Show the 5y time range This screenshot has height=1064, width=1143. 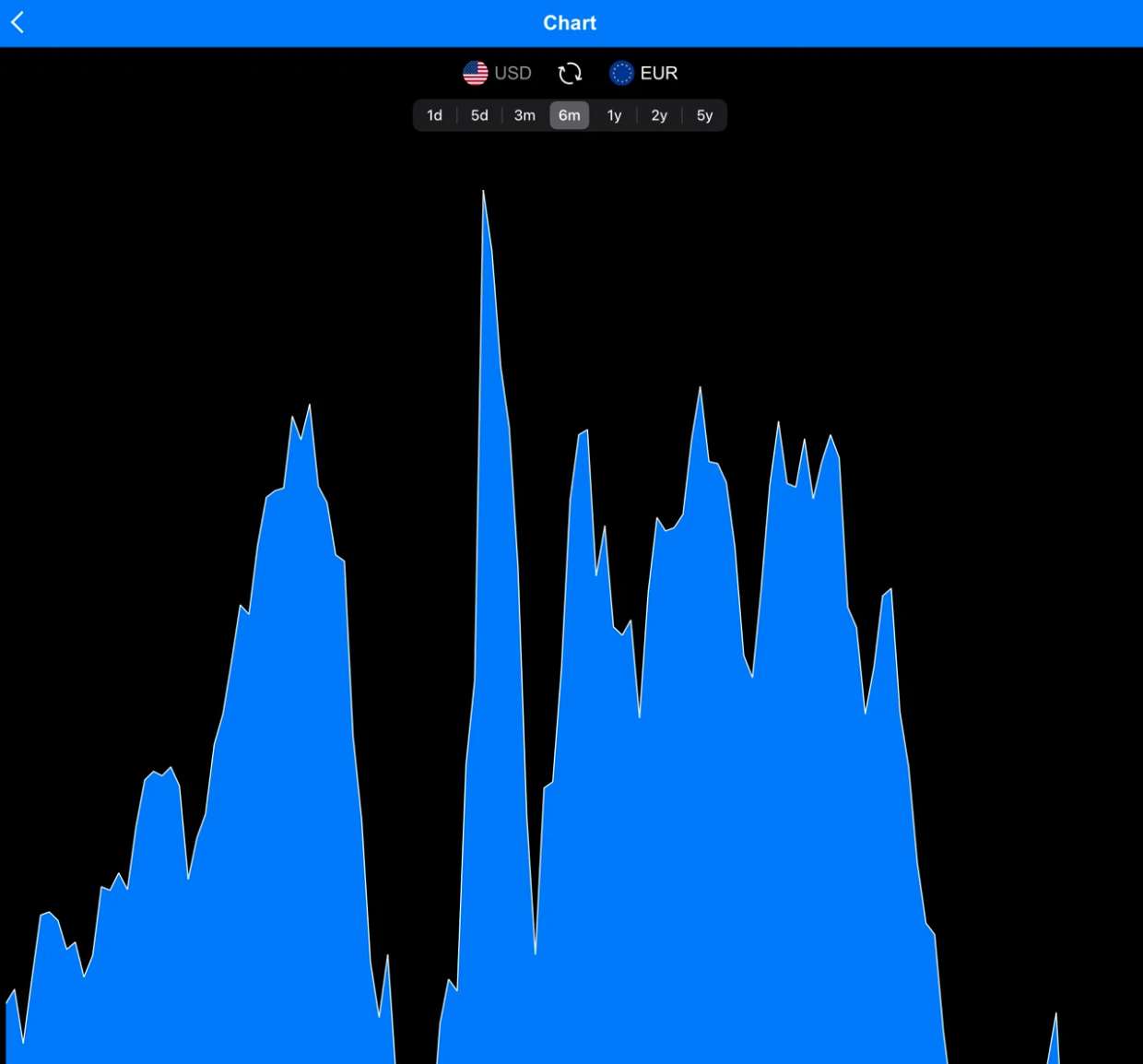tap(704, 115)
